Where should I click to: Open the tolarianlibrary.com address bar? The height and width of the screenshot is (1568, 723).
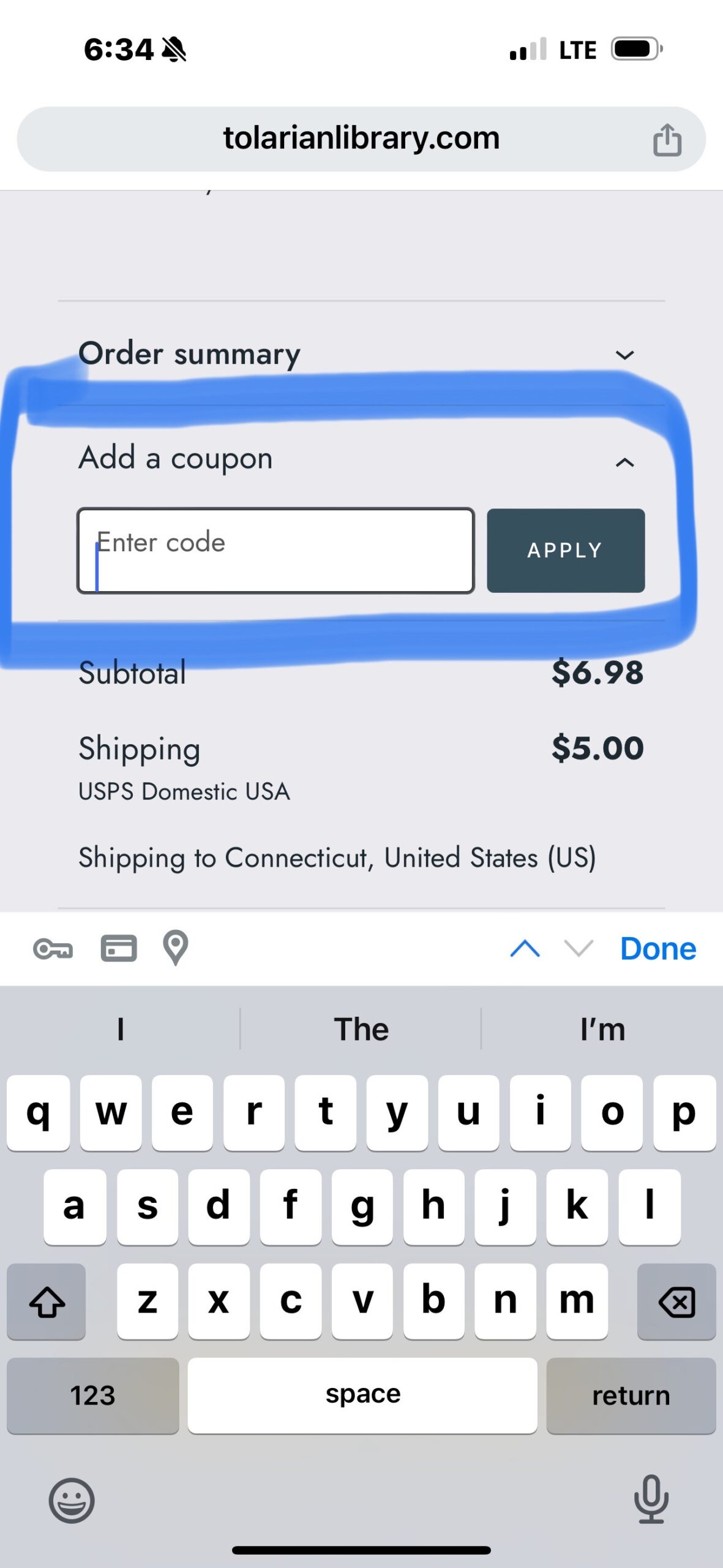click(x=361, y=138)
